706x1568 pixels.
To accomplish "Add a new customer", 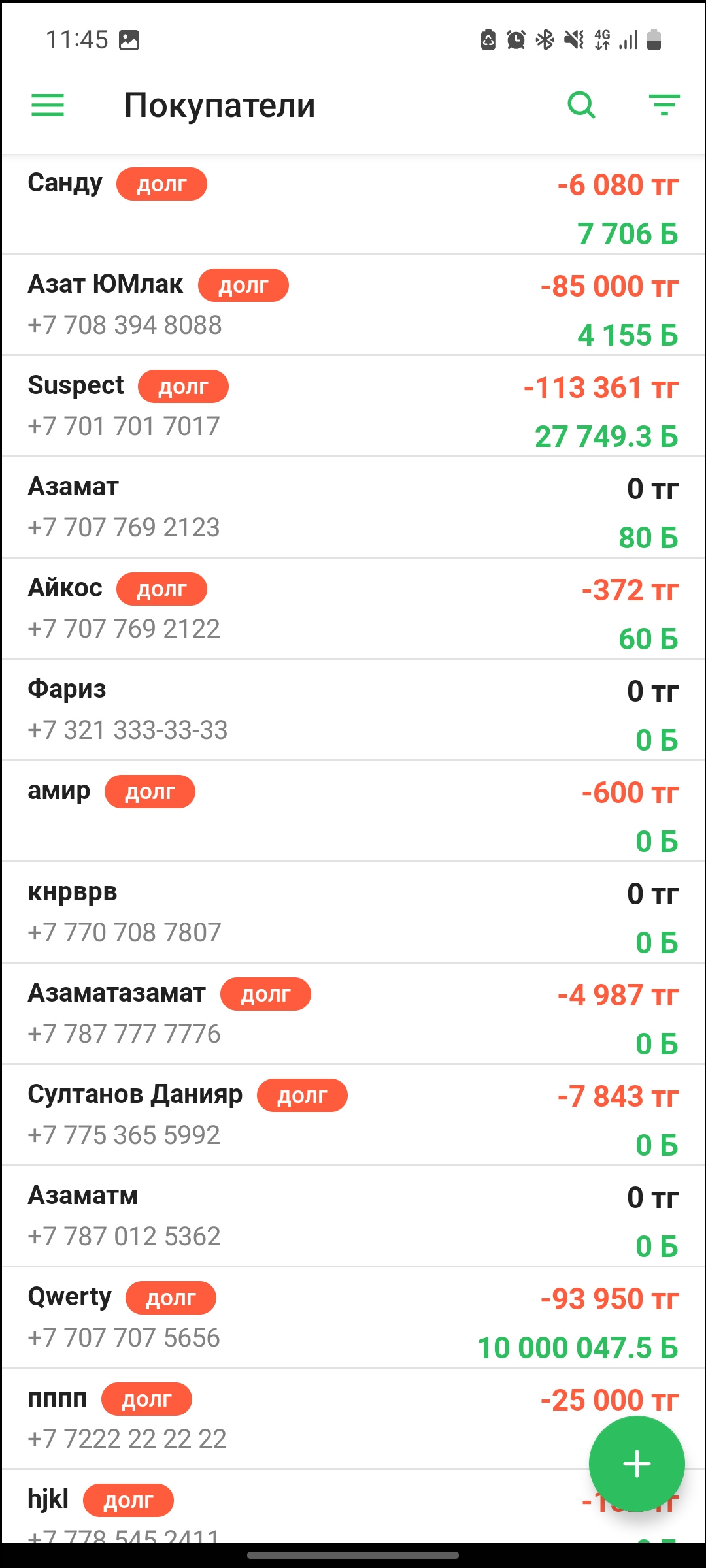I will click(x=637, y=1463).
